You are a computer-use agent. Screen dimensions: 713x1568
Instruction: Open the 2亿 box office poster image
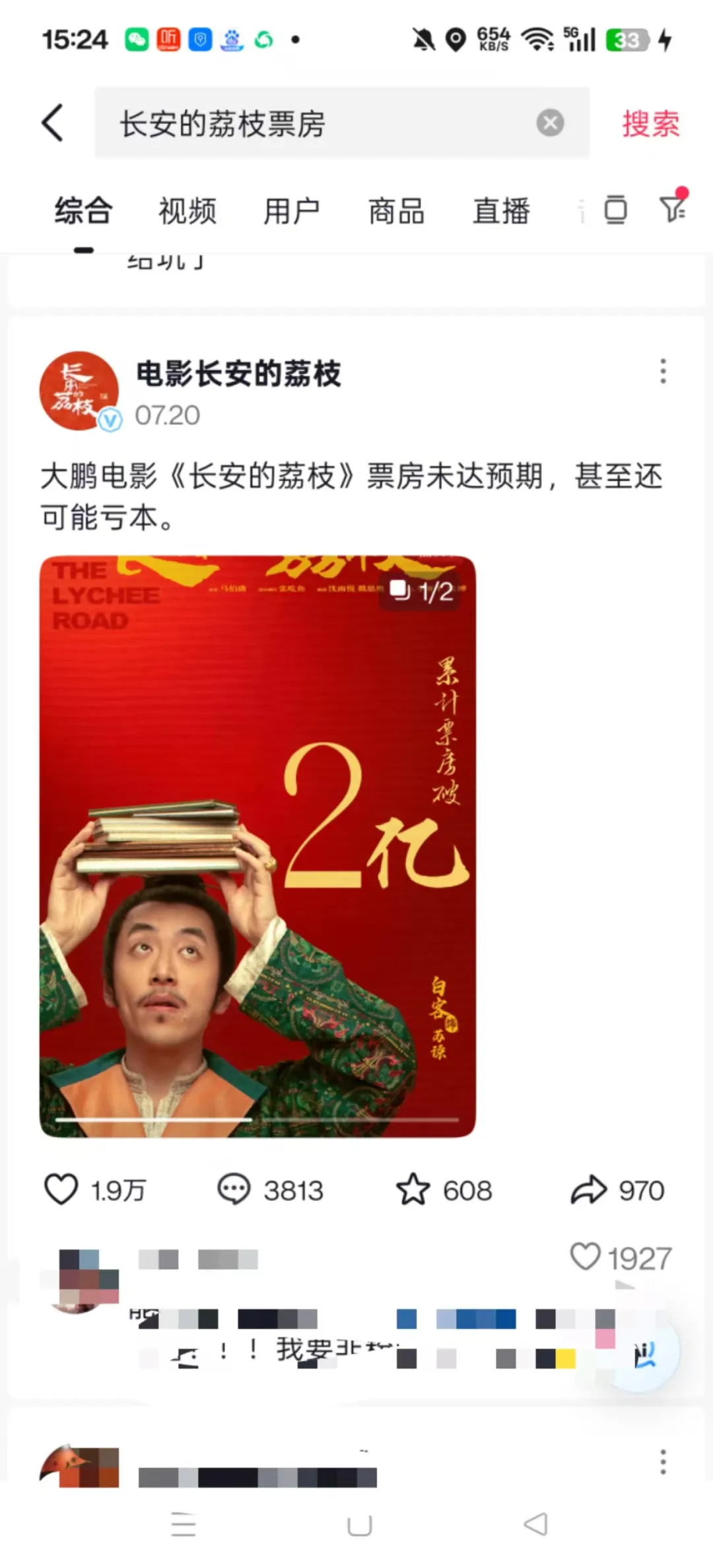click(257, 846)
